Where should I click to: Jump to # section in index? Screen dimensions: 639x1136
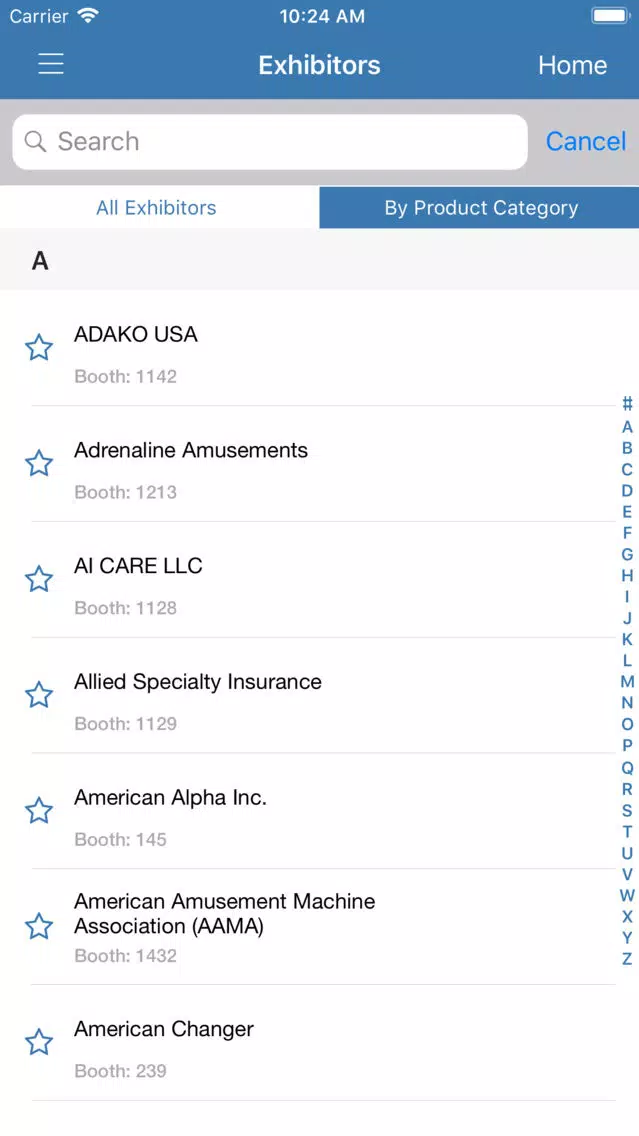click(x=627, y=404)
